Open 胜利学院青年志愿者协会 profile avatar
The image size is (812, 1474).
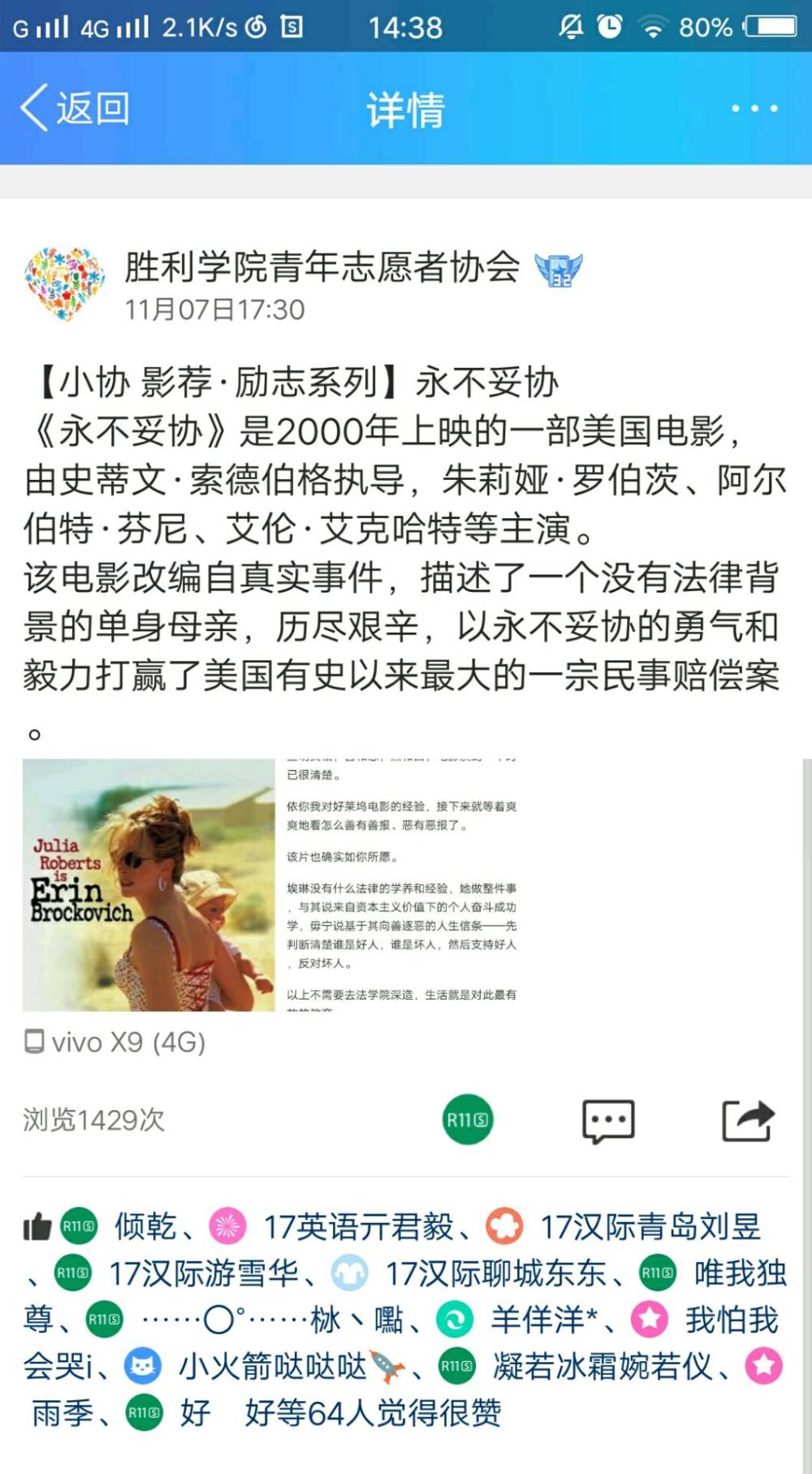tap(65, 284)
